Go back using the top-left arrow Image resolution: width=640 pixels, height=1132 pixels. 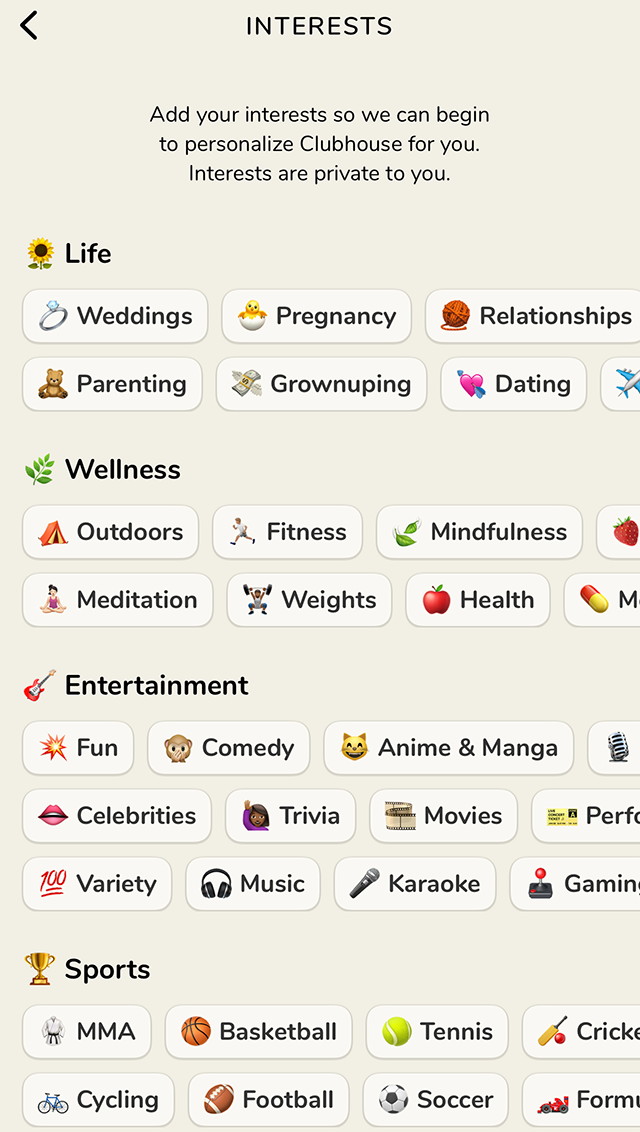(28, 26)
